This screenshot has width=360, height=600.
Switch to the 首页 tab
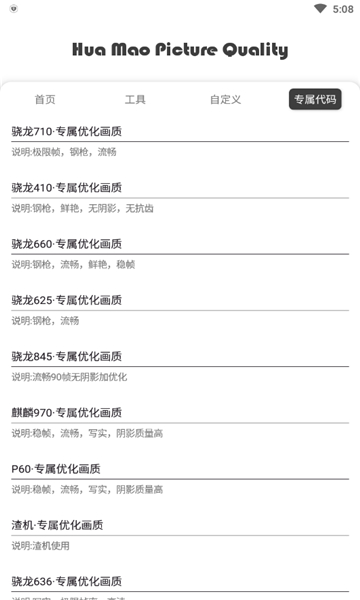point(45,99)
